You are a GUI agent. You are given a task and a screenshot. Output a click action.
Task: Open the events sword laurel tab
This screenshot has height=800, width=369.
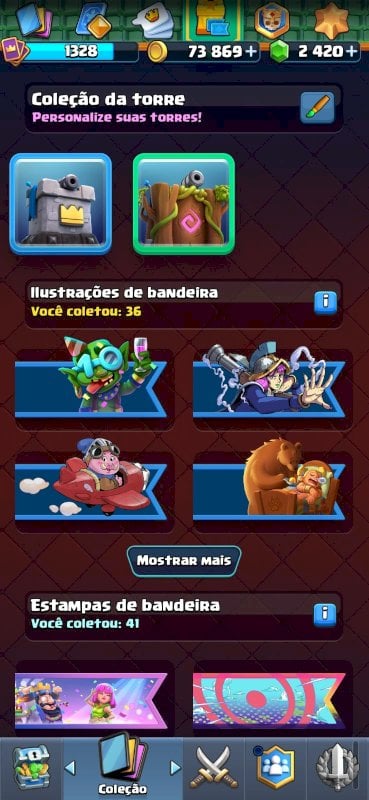[x=337, y=769]
